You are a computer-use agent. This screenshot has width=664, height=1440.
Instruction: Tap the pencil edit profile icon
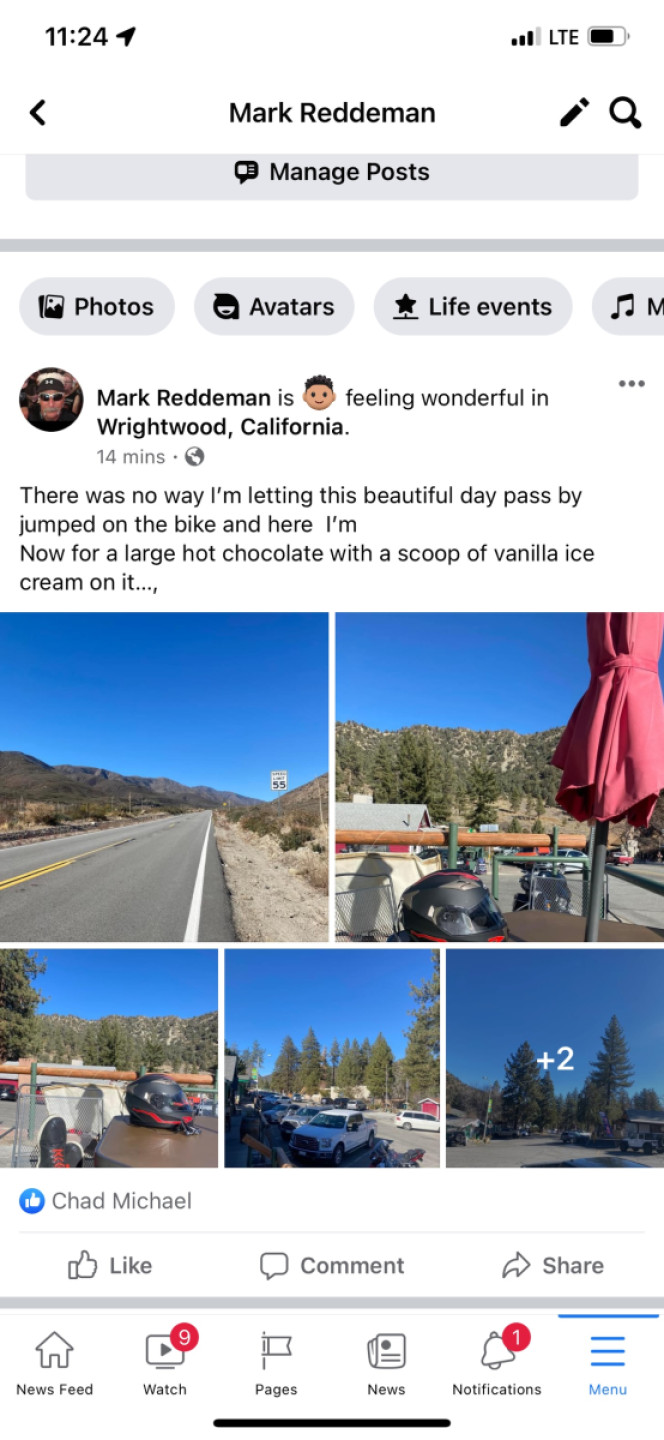574,113
